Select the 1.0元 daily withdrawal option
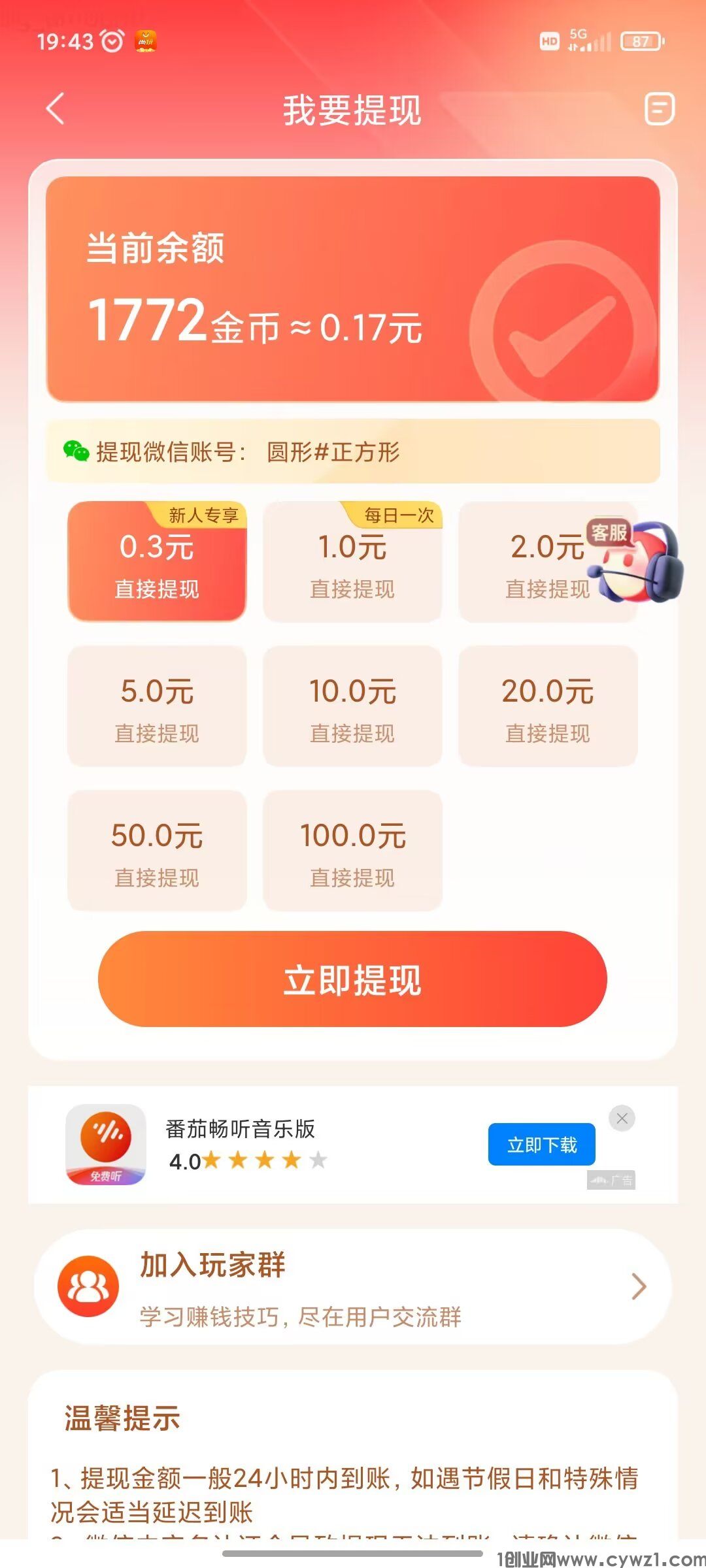This screenshot has height=1568, width=706. [x=352, y=563]
